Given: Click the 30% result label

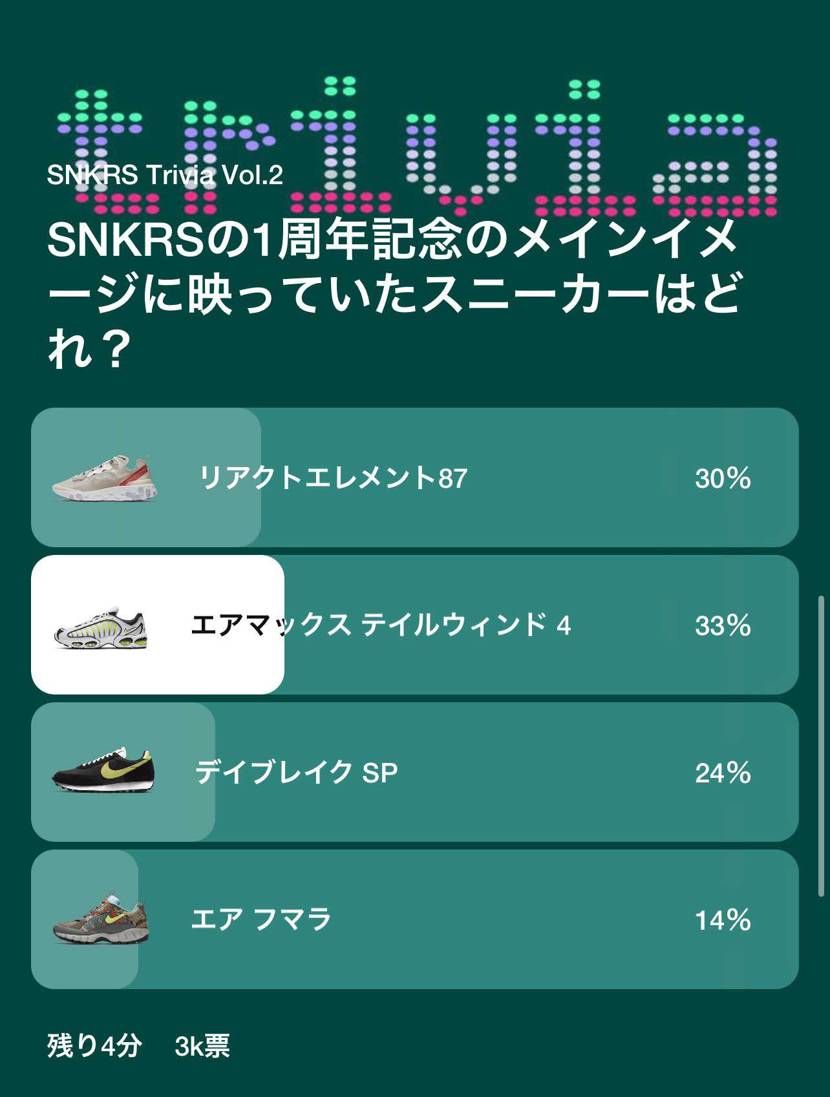Looking at the screenshot, I should click(722, 480).
